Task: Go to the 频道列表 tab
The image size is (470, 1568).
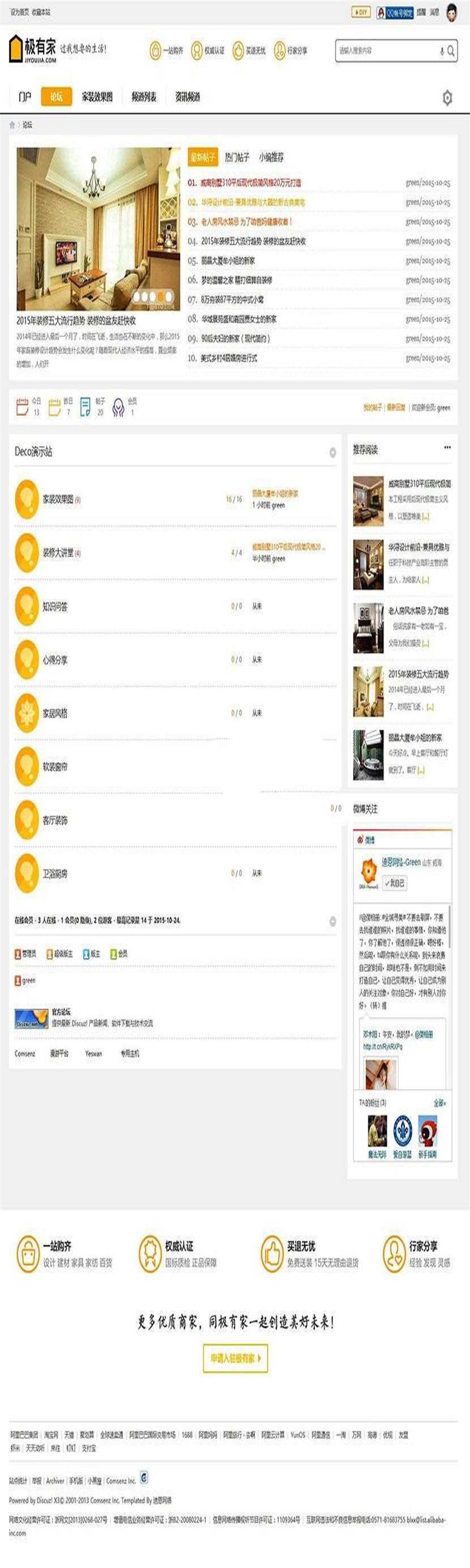Action: click(x=144, y=97)
